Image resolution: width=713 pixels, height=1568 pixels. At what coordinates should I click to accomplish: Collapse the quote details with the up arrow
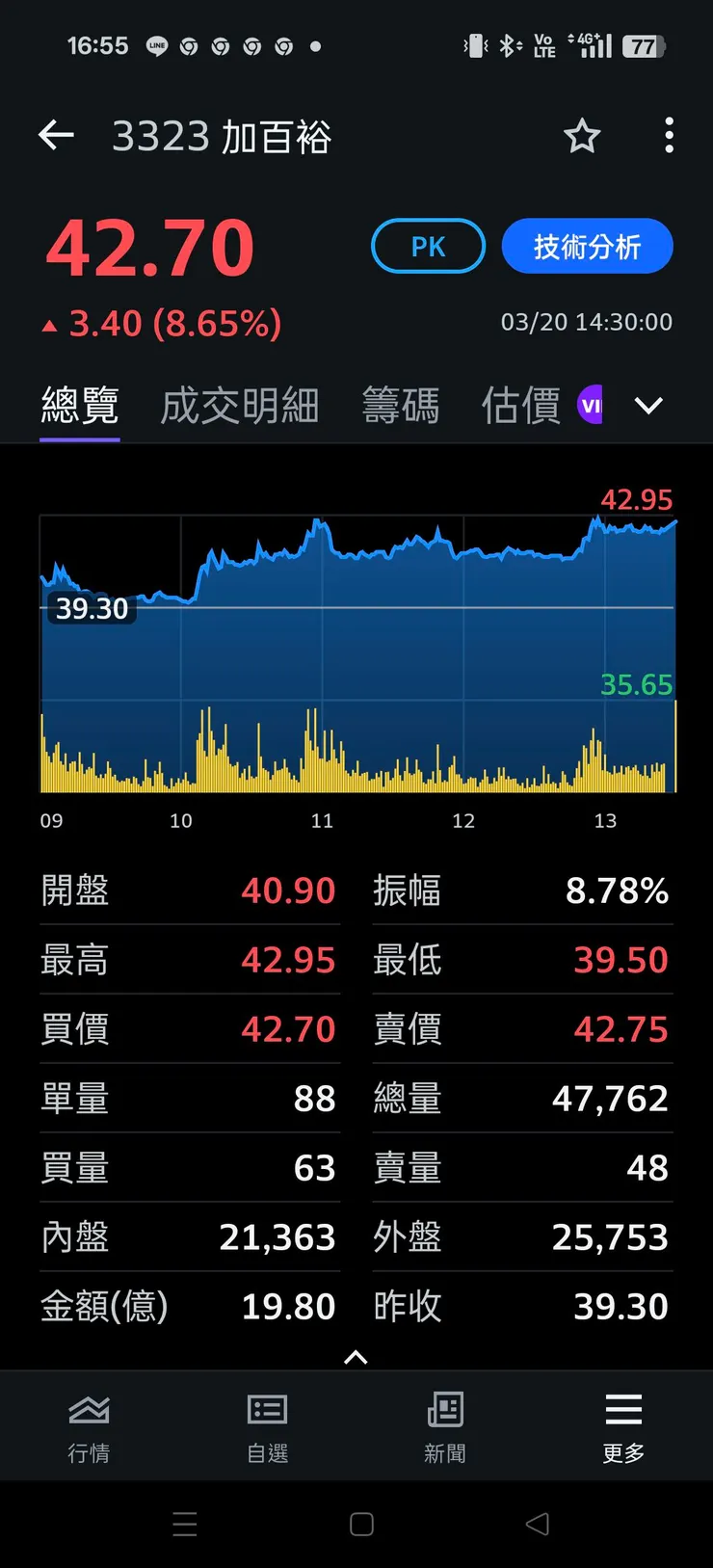356,1358
